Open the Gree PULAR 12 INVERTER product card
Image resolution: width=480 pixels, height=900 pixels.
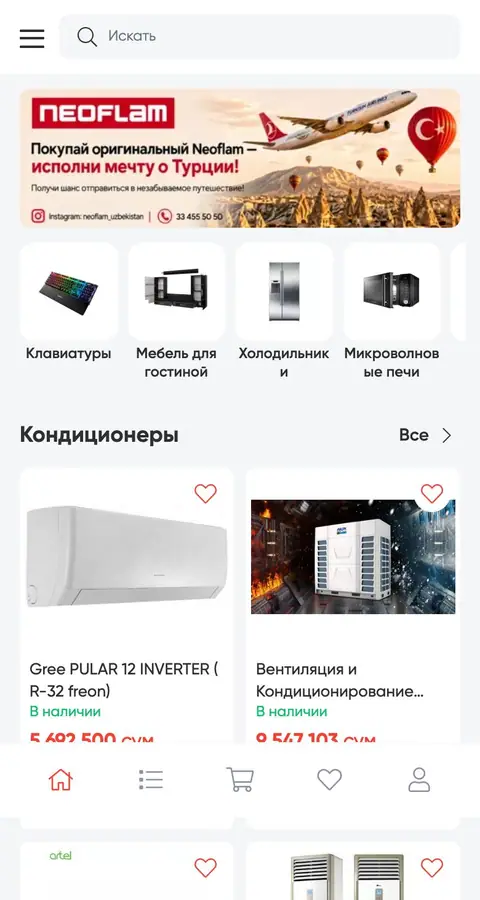(x=127, y=606)
